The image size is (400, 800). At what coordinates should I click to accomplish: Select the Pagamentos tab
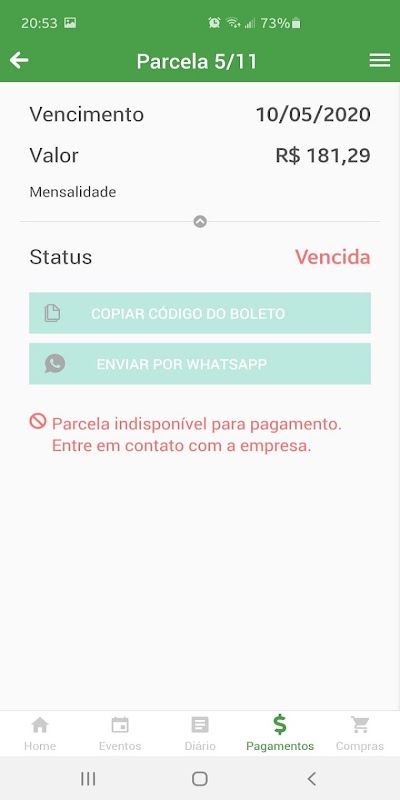280,734
